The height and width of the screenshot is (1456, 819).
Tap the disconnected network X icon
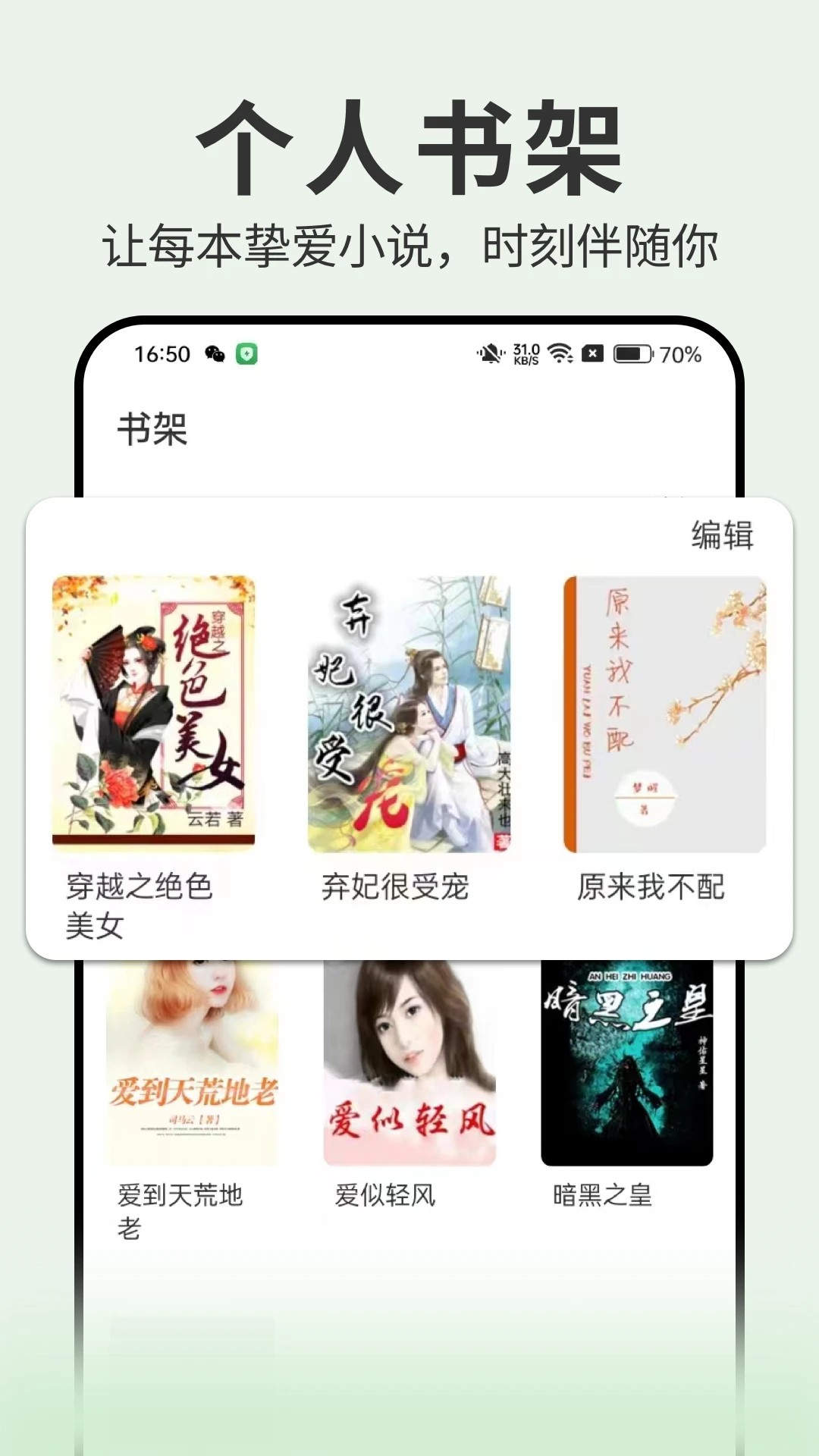tap(593, 353)
